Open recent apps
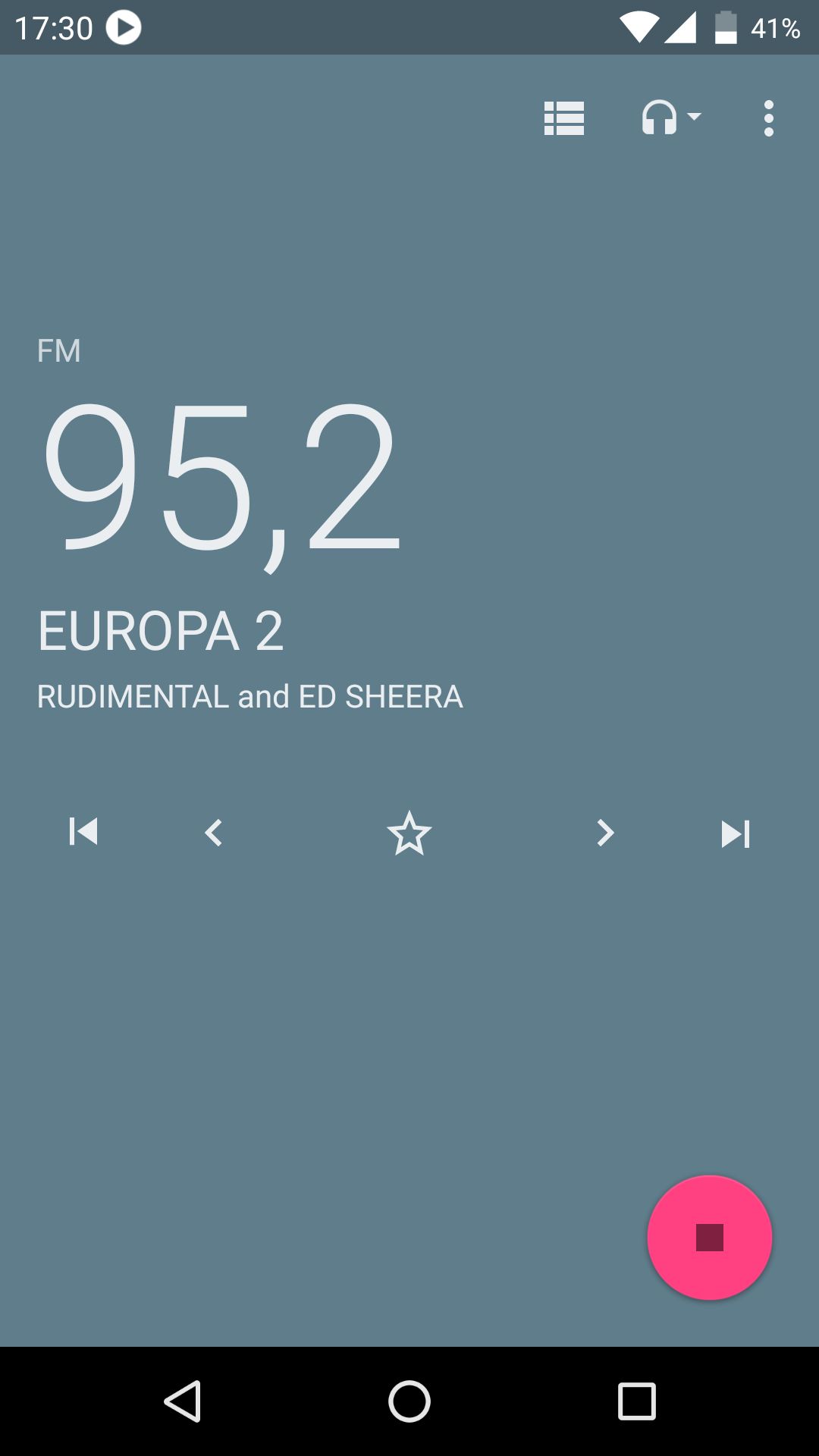 636,1401
